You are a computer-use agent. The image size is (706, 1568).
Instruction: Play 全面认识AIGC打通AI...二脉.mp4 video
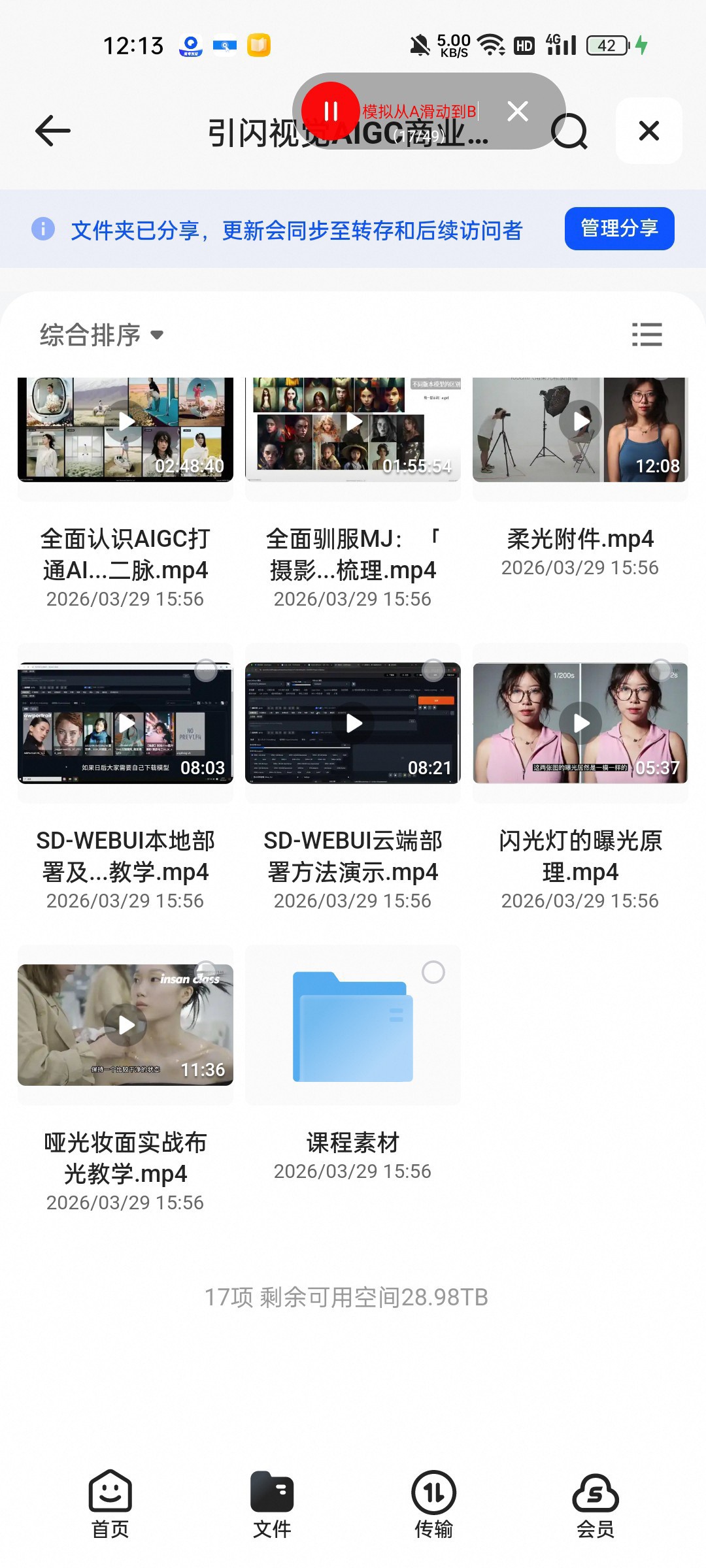(x=126, y=429)
